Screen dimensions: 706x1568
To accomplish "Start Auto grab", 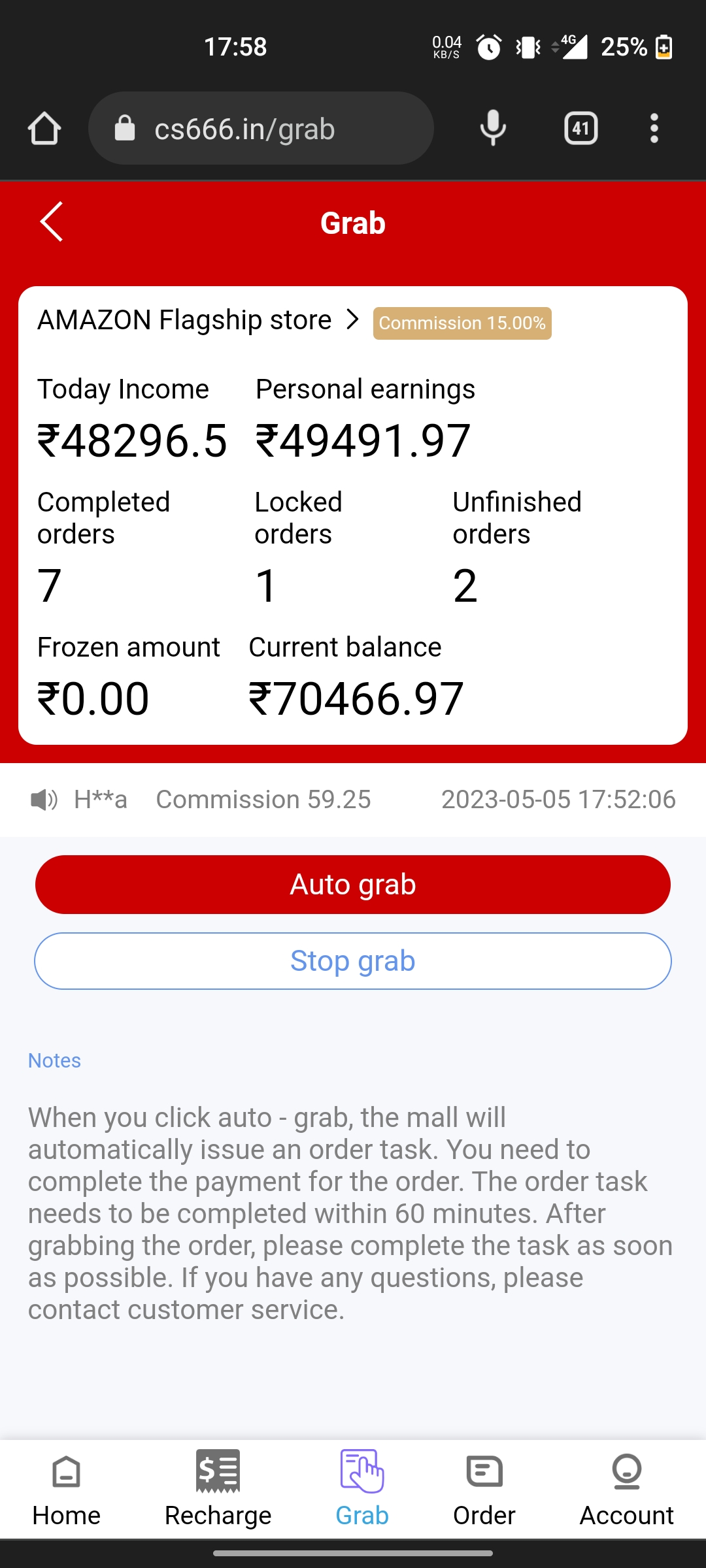I will point(353,885).
